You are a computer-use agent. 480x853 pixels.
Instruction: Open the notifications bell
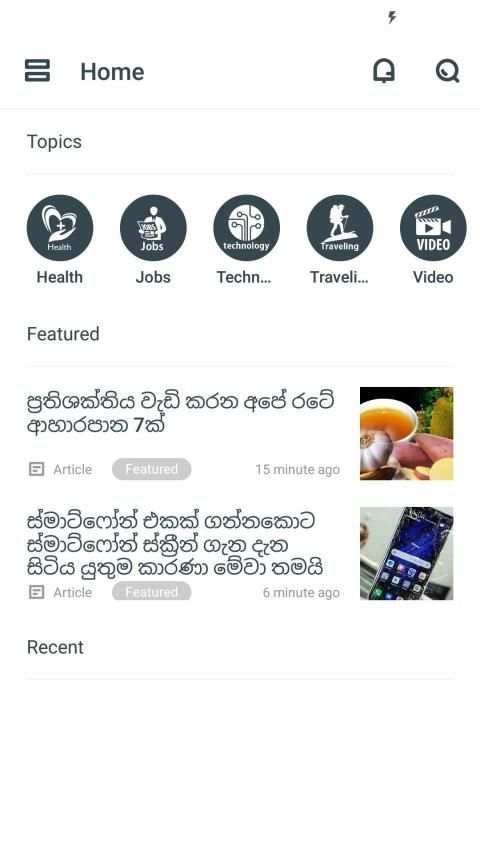click(384, 71)
